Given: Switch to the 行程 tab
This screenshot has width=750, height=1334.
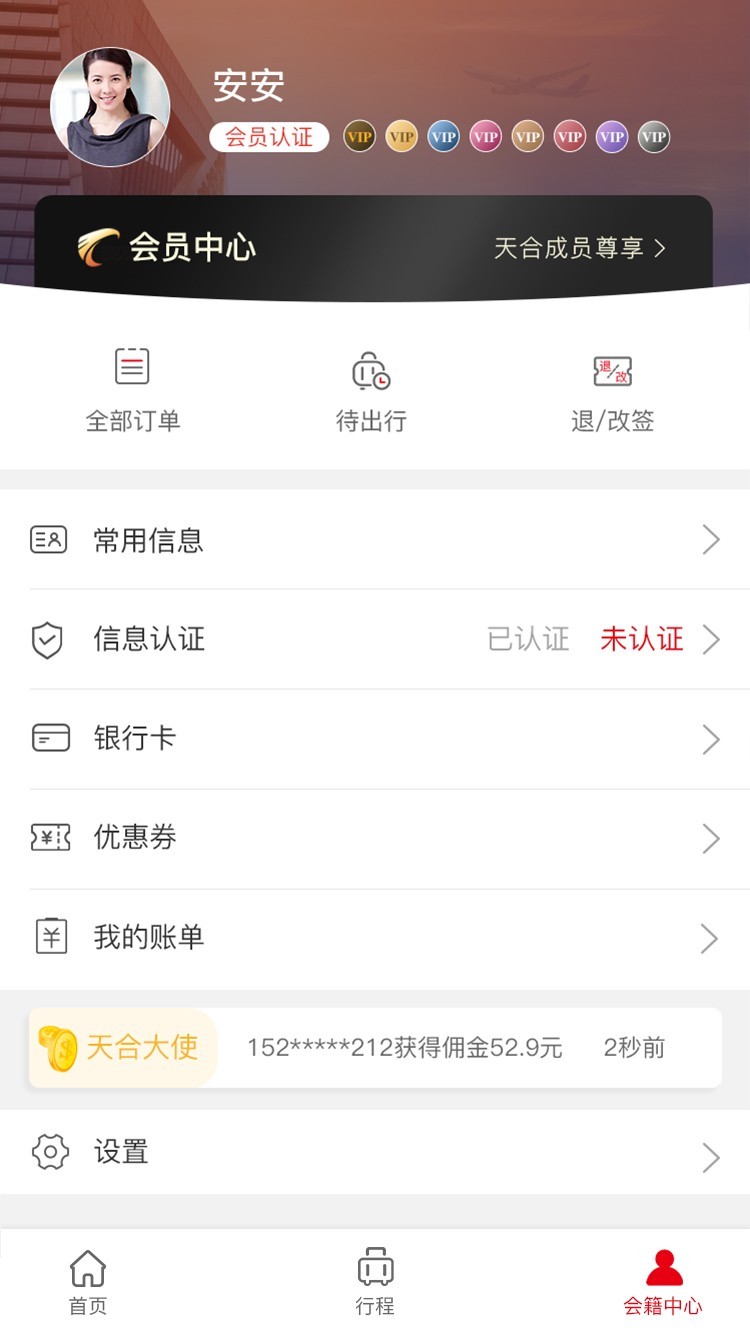Looking at the screenshot, I should (375, 1283).
